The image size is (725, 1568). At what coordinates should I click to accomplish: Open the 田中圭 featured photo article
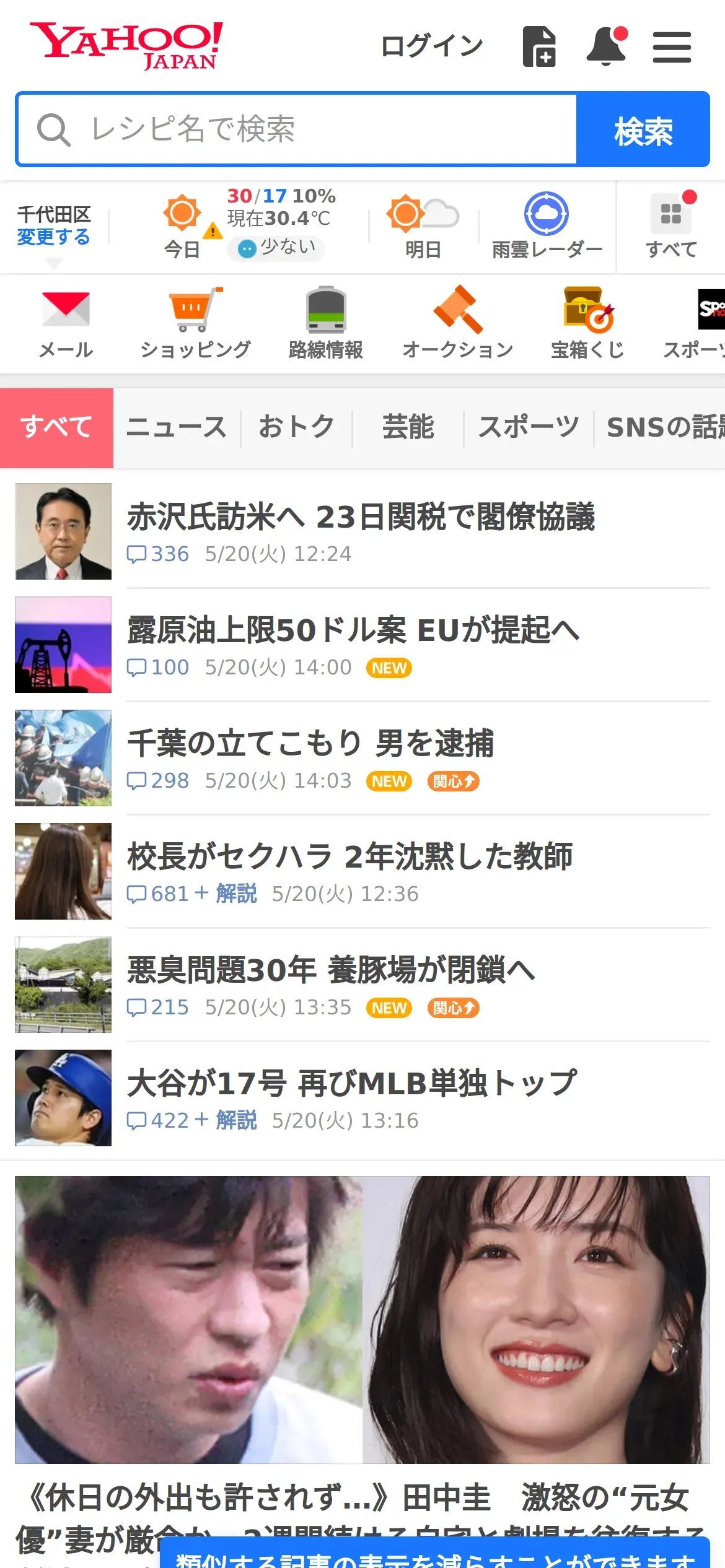(x=362, y=1319)
